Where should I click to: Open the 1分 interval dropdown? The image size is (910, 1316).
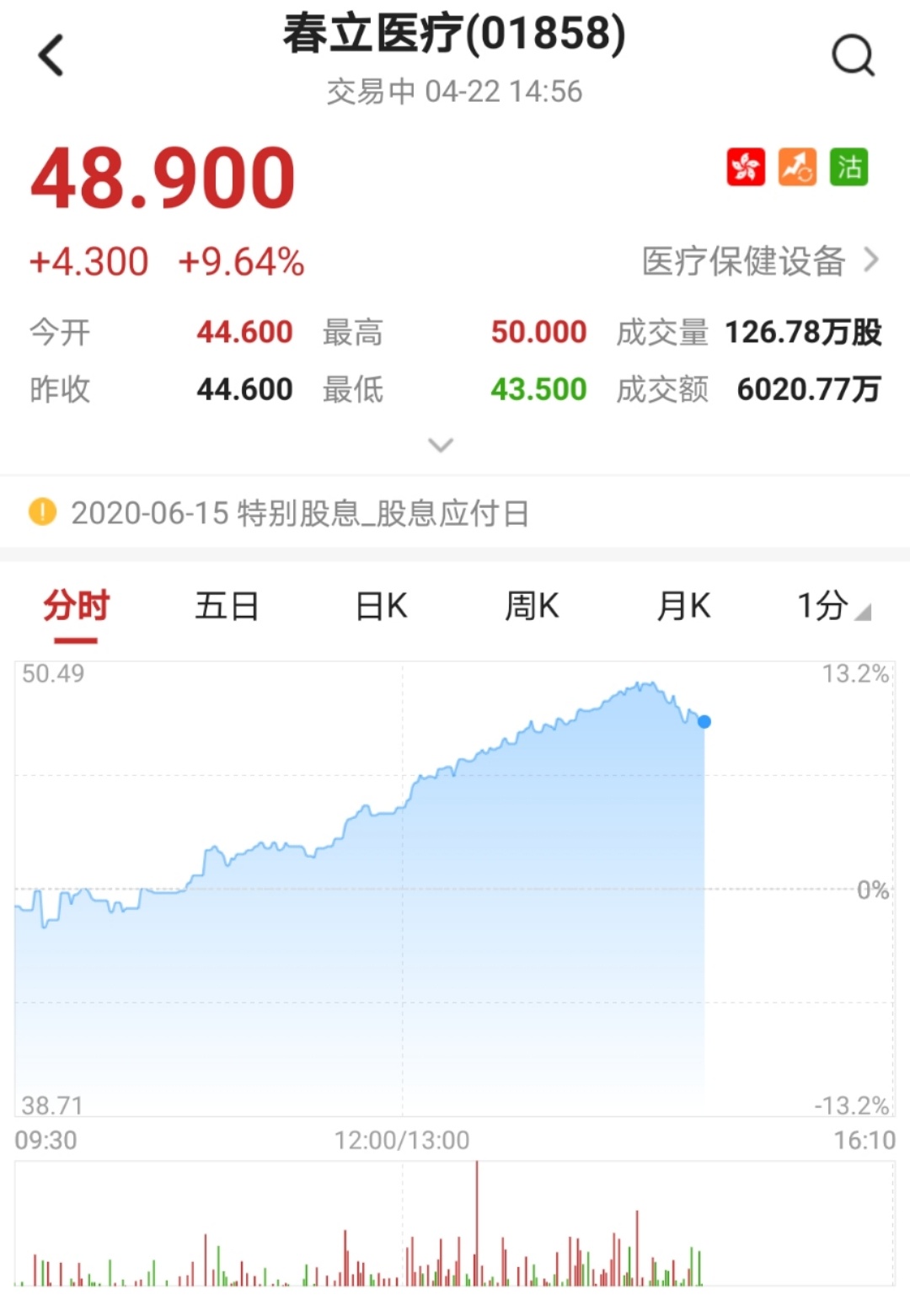[x=832, y=607]
